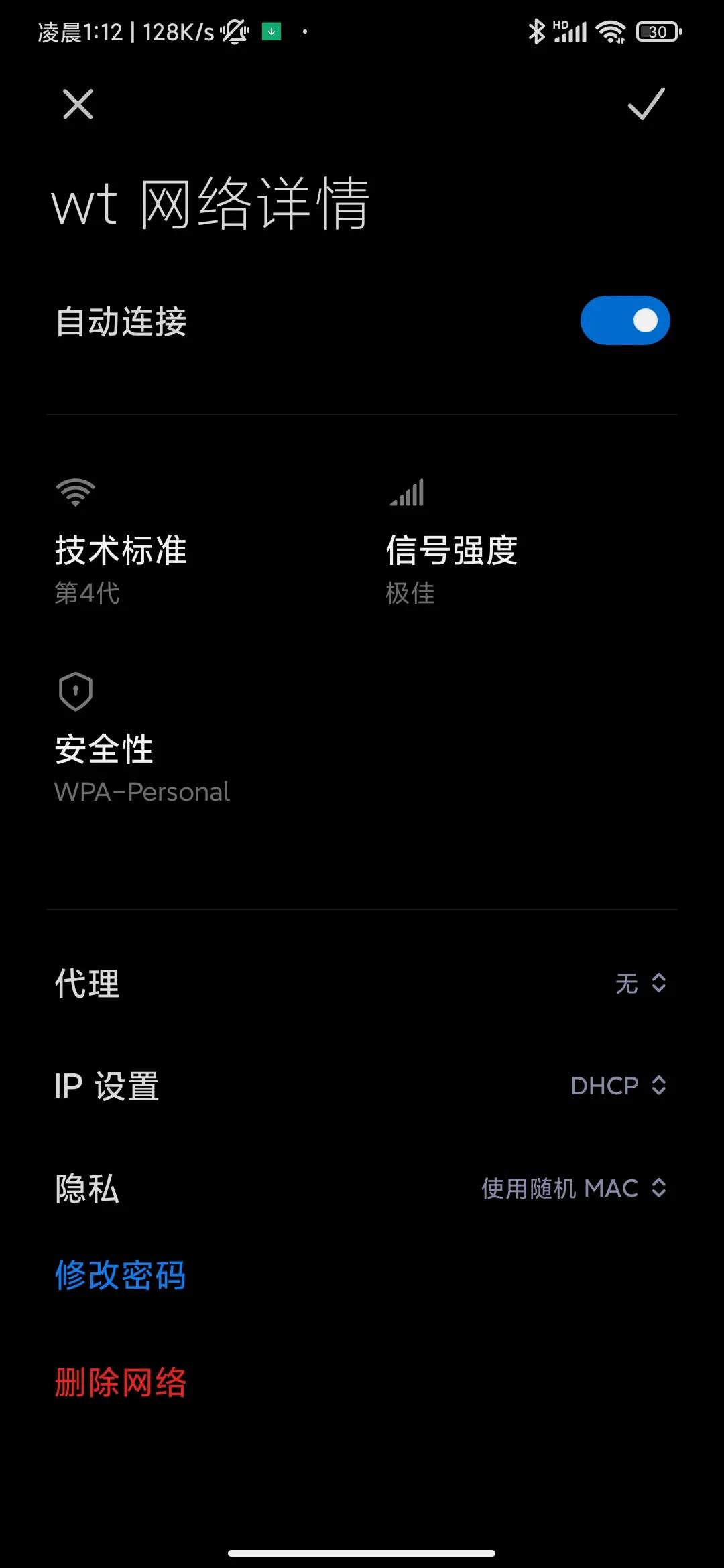Change IP 设置 from DHCP
The width and height of the screenshot is (724, 1568).
(x=617, y=1086)
